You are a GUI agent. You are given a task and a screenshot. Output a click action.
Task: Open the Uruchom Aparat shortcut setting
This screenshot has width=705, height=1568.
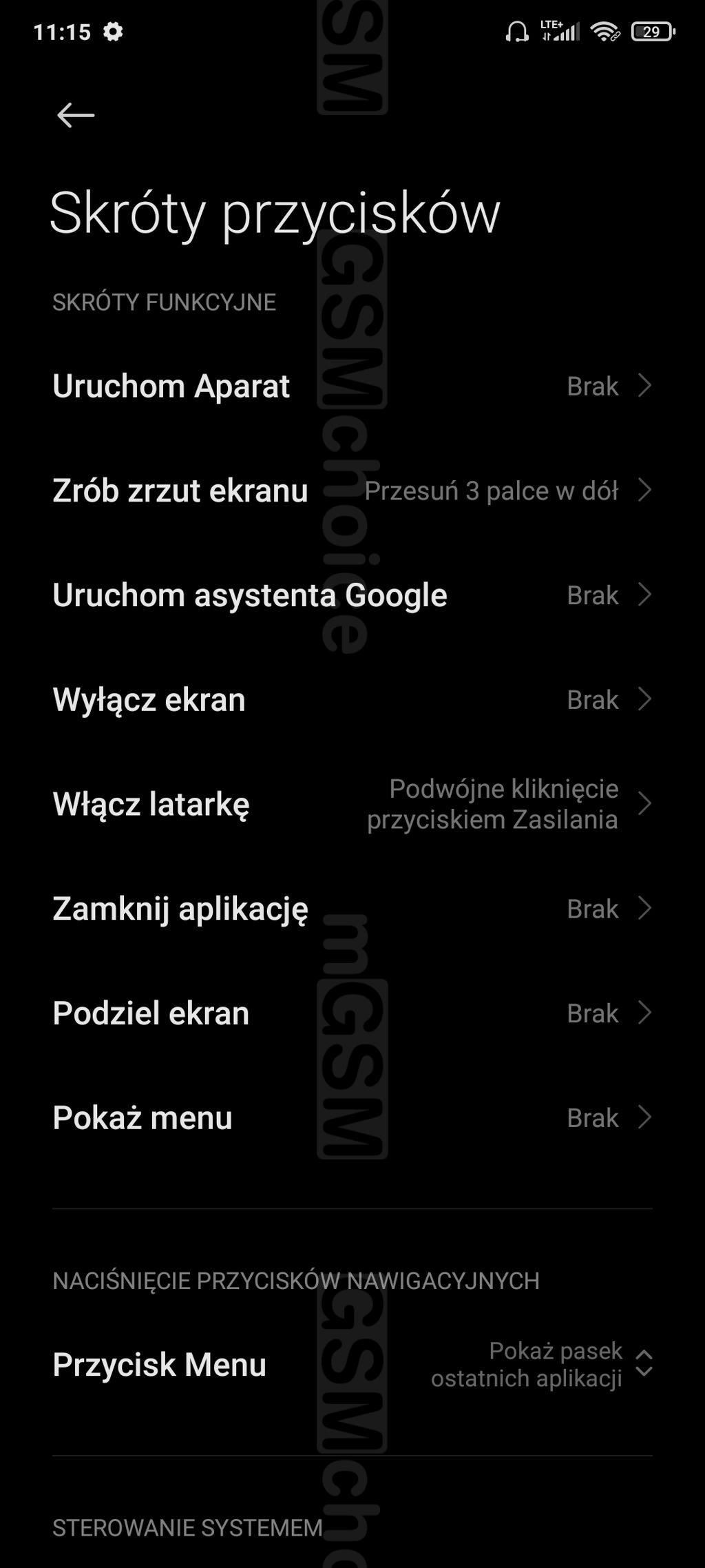(x=352, y=386)
